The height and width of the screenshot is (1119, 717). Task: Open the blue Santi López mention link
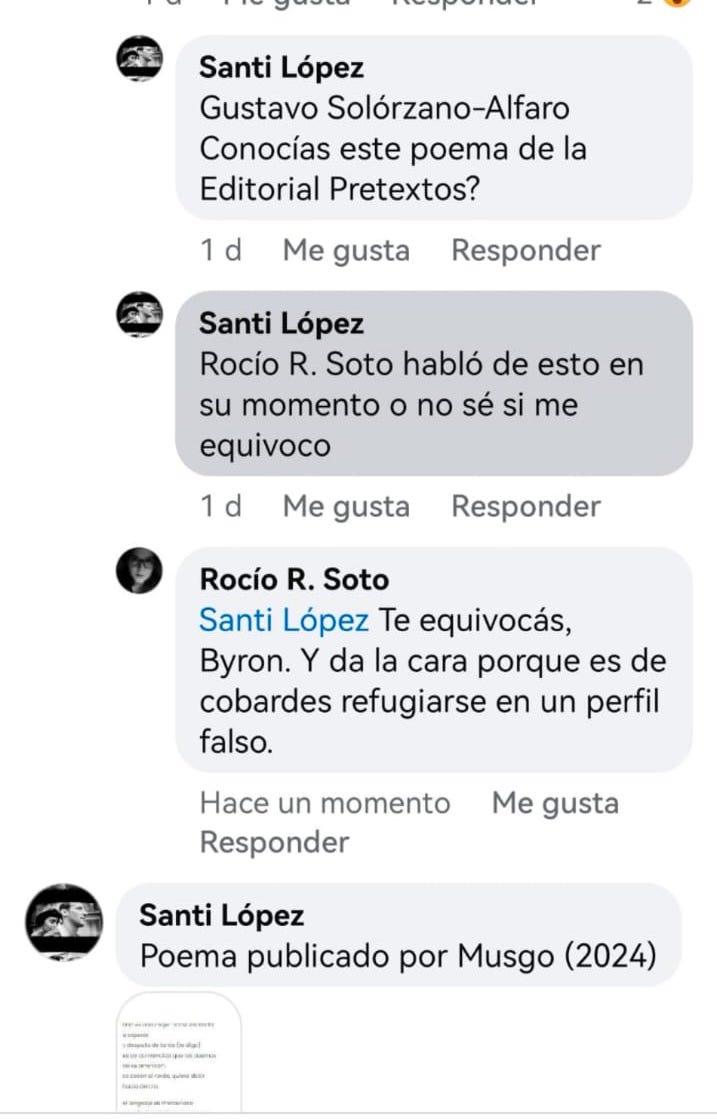[283, 620]
